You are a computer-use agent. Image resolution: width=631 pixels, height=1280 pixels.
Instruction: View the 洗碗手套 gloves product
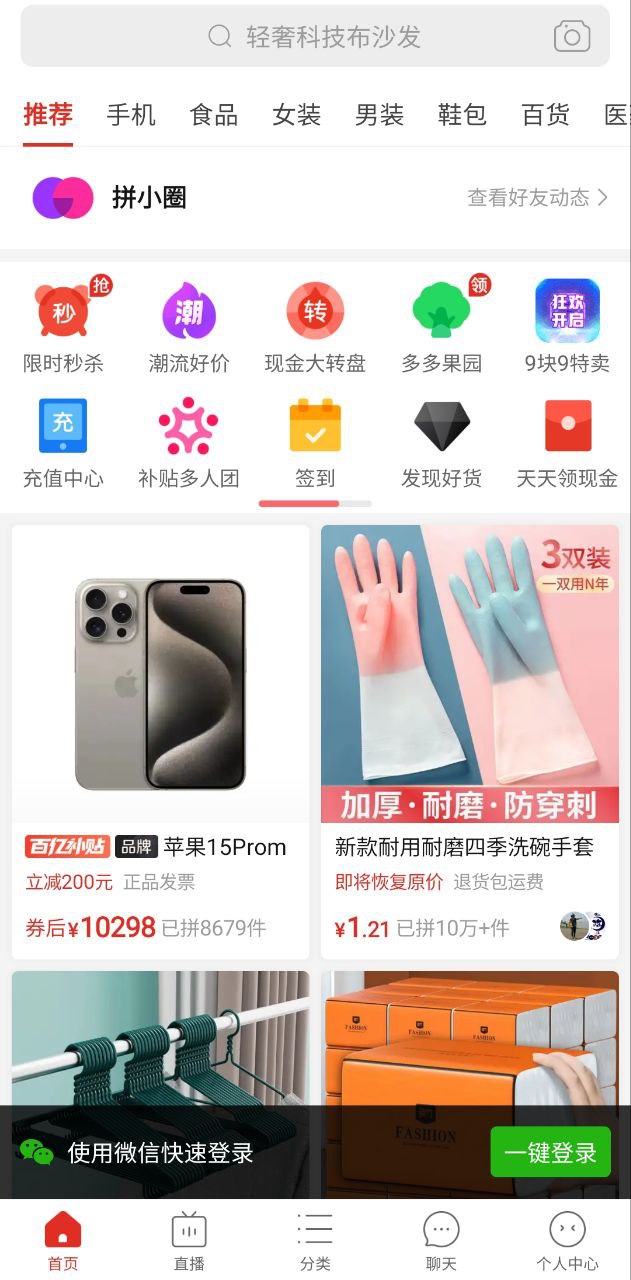(470, 740)
